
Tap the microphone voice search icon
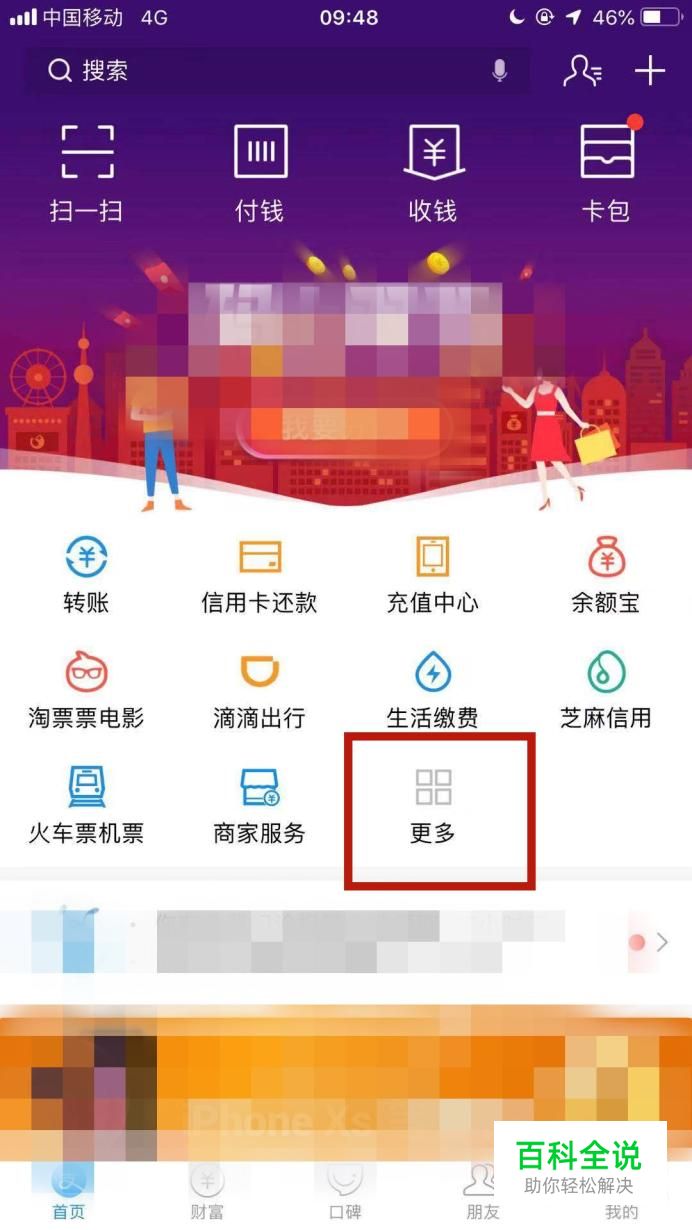click(x=499, y=71)
